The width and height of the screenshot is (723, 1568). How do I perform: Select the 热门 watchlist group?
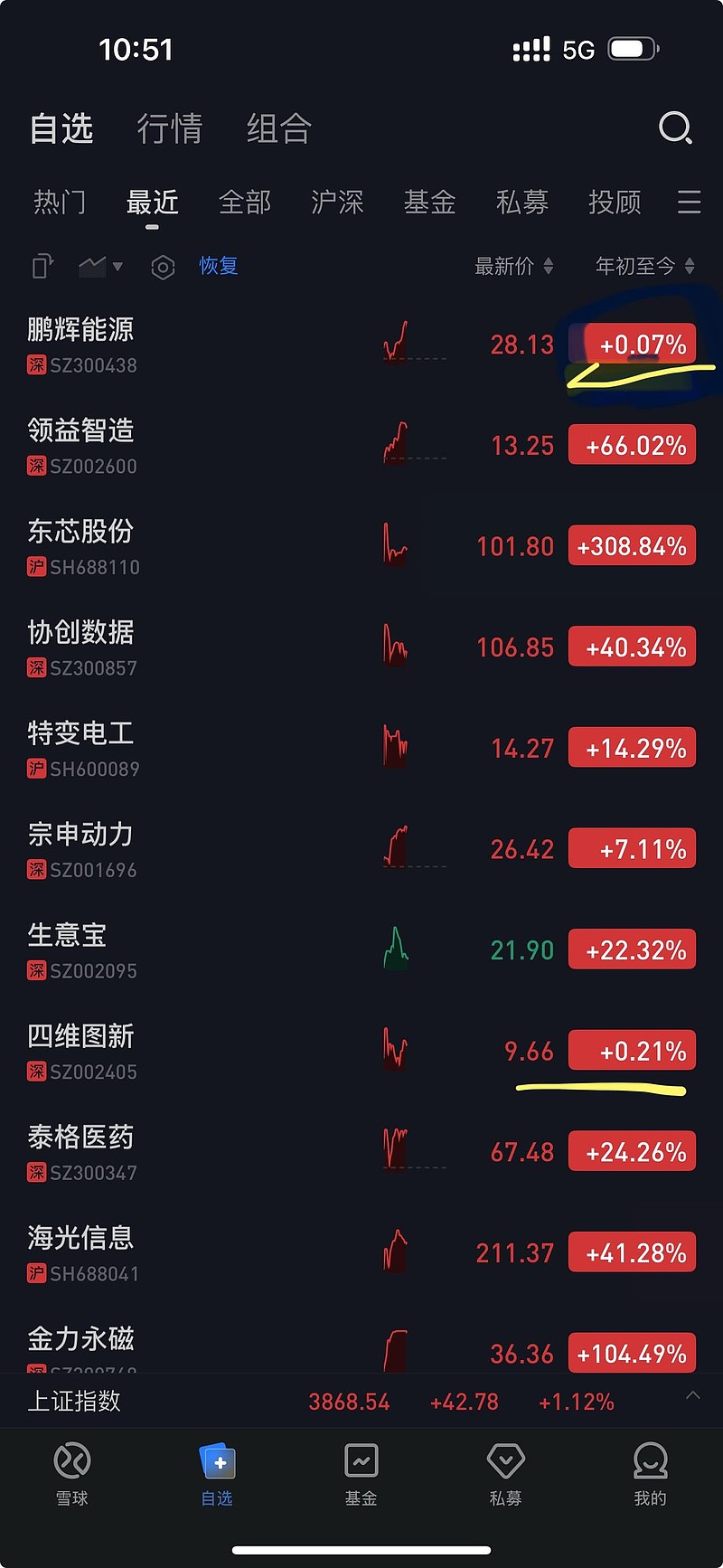click(60, 202)
